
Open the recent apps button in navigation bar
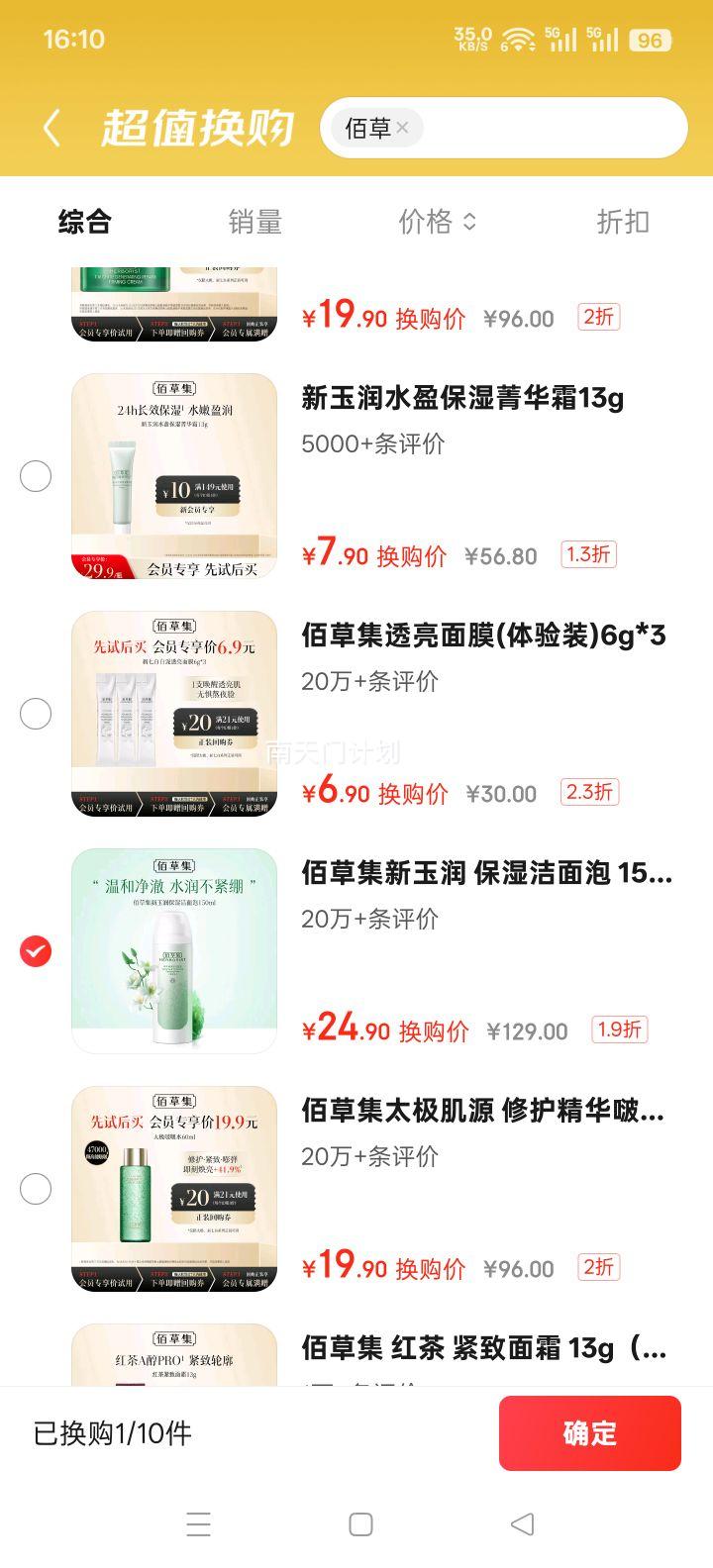(201, 1524)
